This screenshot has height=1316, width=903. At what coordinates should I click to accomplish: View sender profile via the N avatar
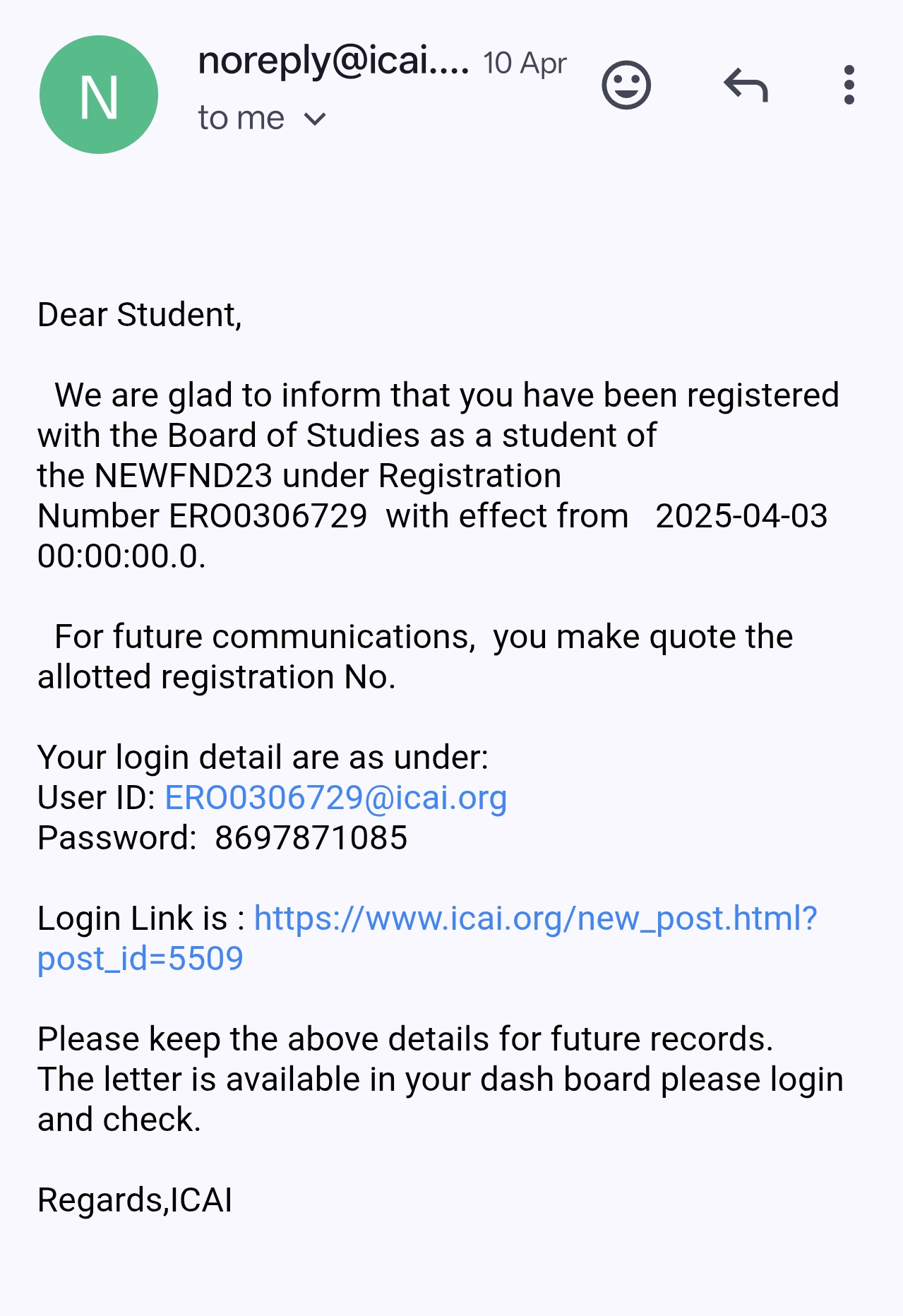click(x=99, y=95)
